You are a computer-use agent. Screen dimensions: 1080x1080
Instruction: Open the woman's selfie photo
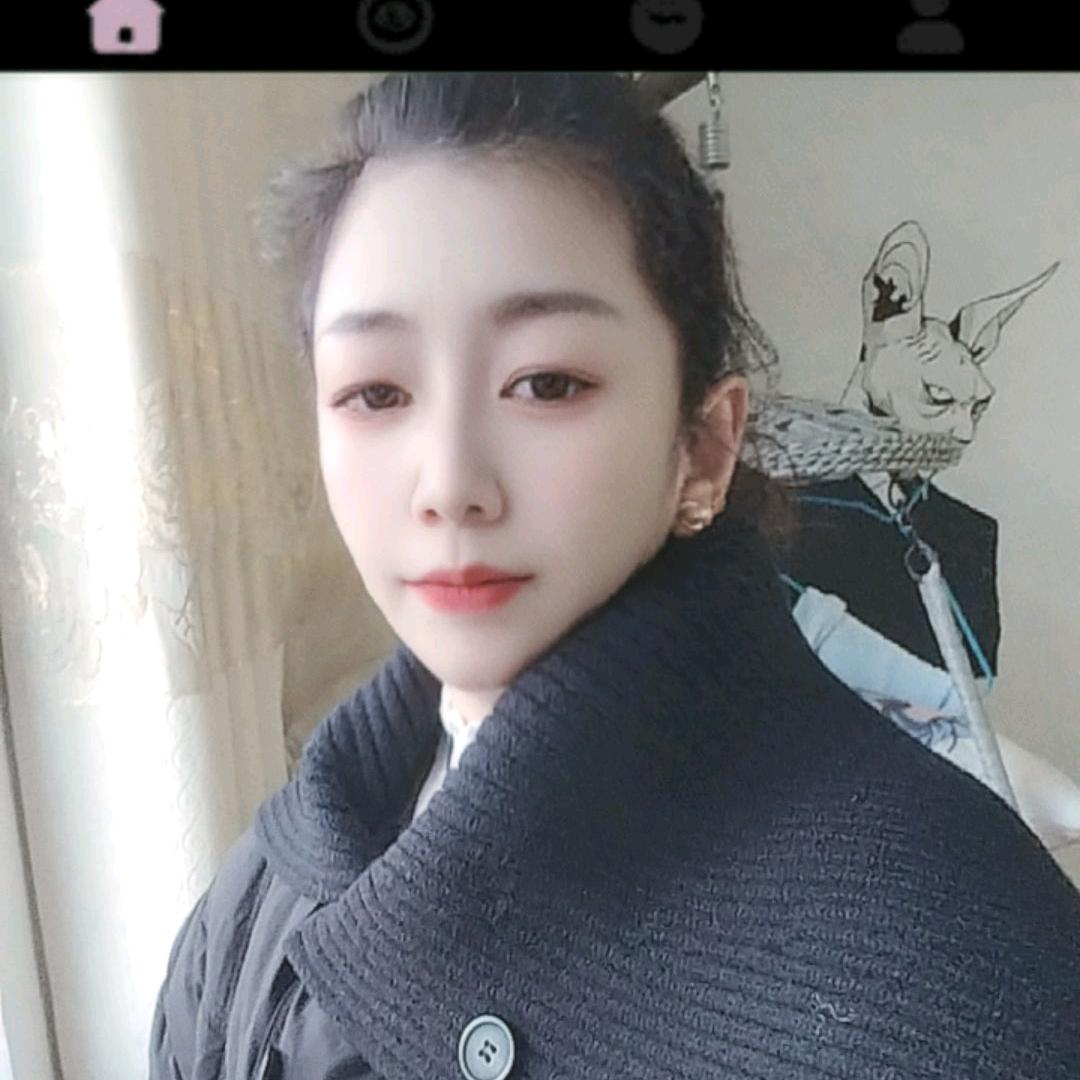point(540,575)
